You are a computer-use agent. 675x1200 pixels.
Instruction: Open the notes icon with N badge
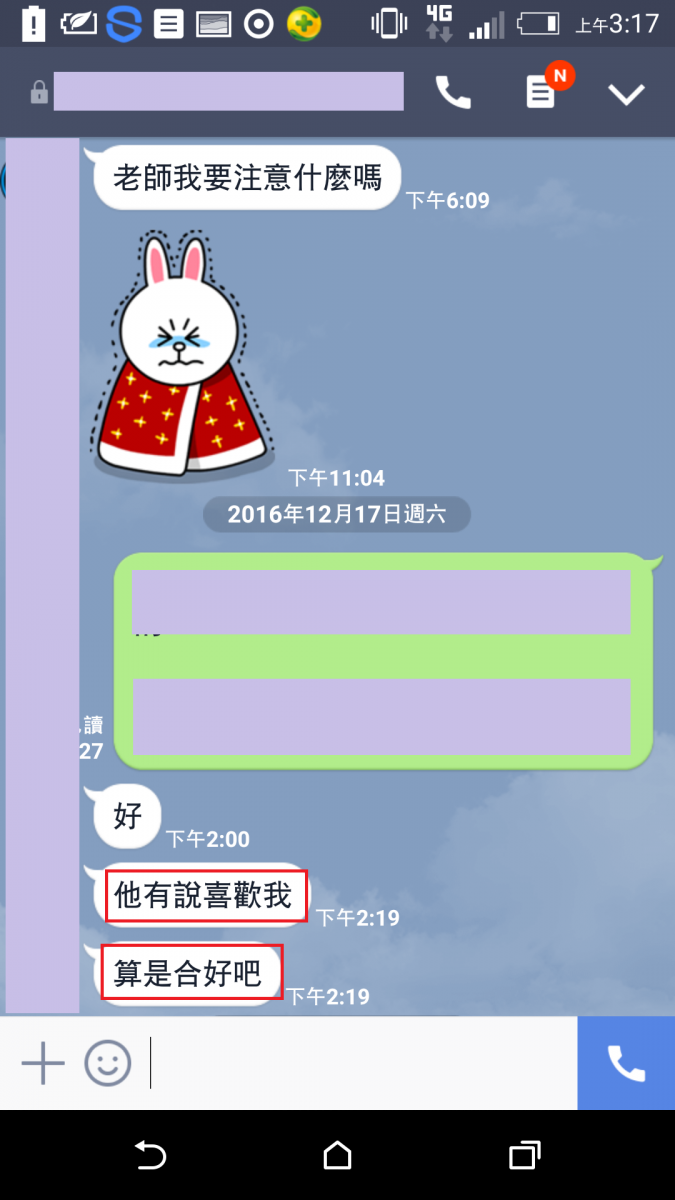pyautogui.click(x=541, y=93)
